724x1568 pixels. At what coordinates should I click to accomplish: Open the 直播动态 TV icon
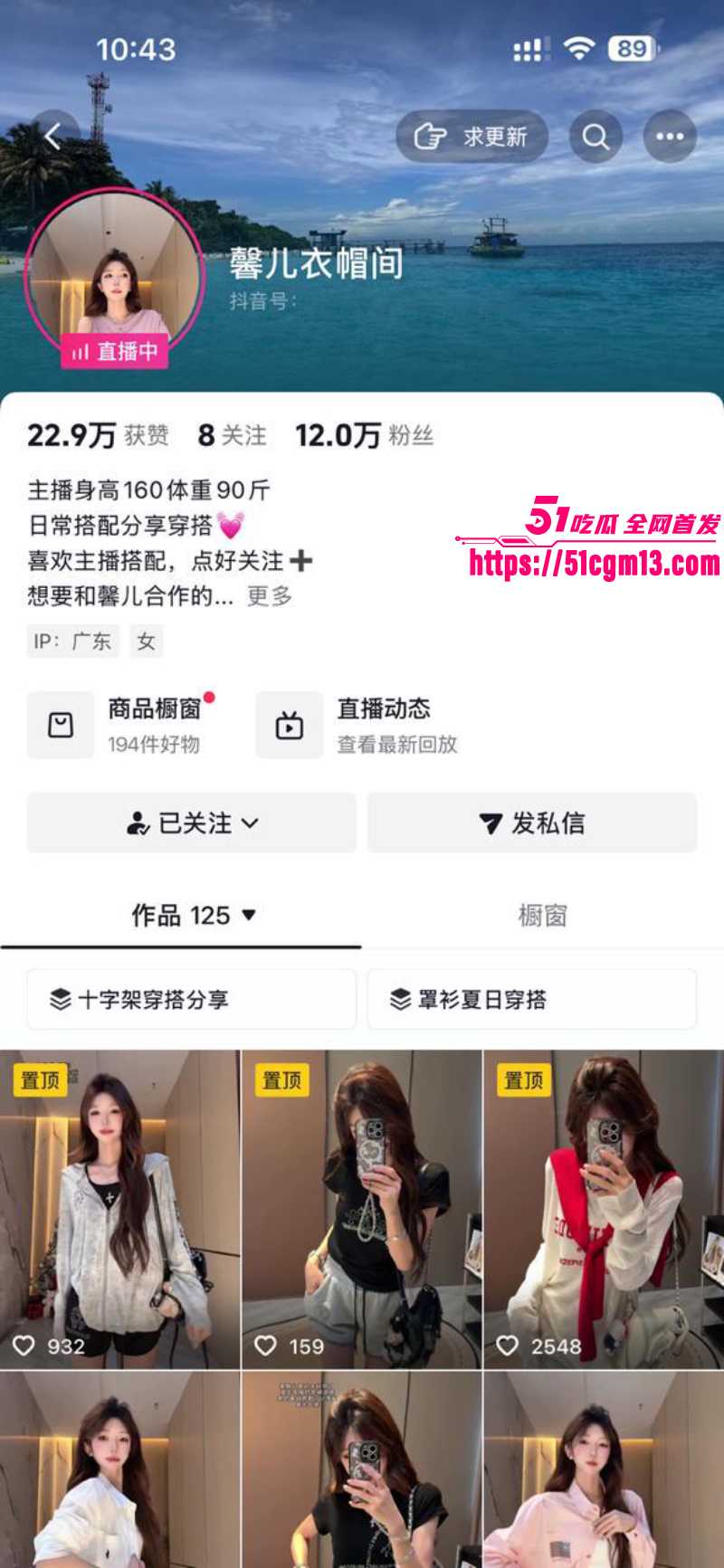pyautogui.click(x=290, y=724)
